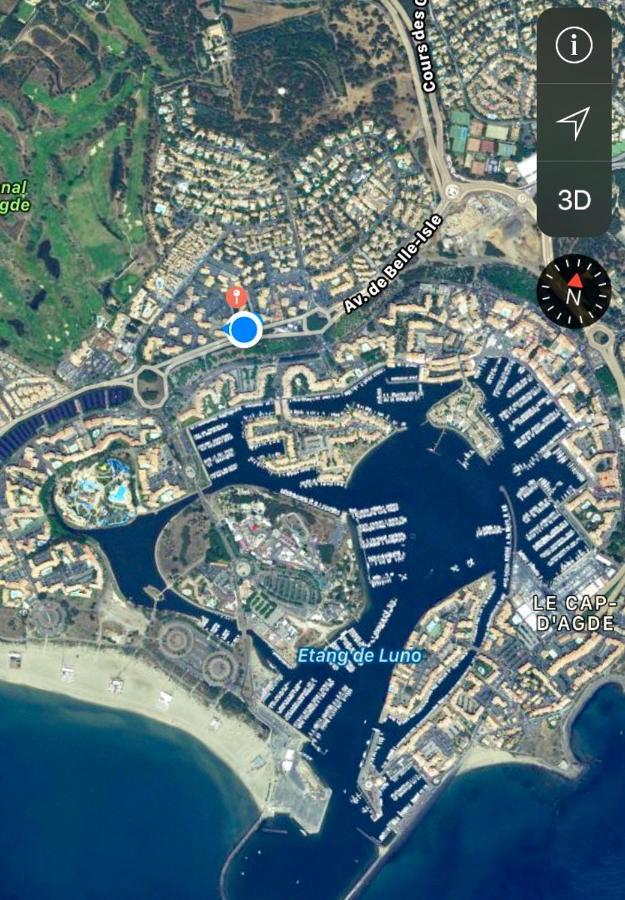Switch the map to 3D view
625x900 pixels.
[574, 200]
